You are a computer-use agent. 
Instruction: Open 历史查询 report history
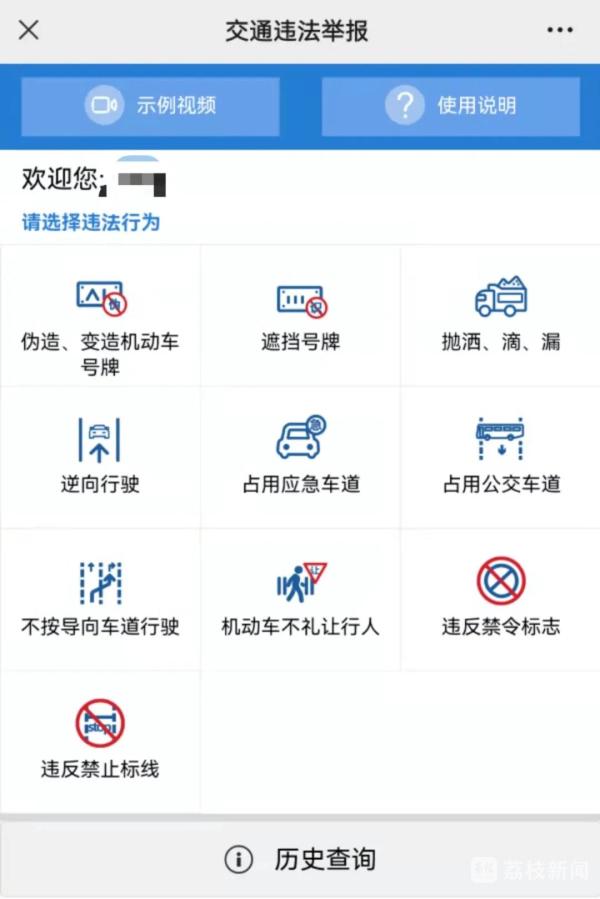click(x=300, y=859)
